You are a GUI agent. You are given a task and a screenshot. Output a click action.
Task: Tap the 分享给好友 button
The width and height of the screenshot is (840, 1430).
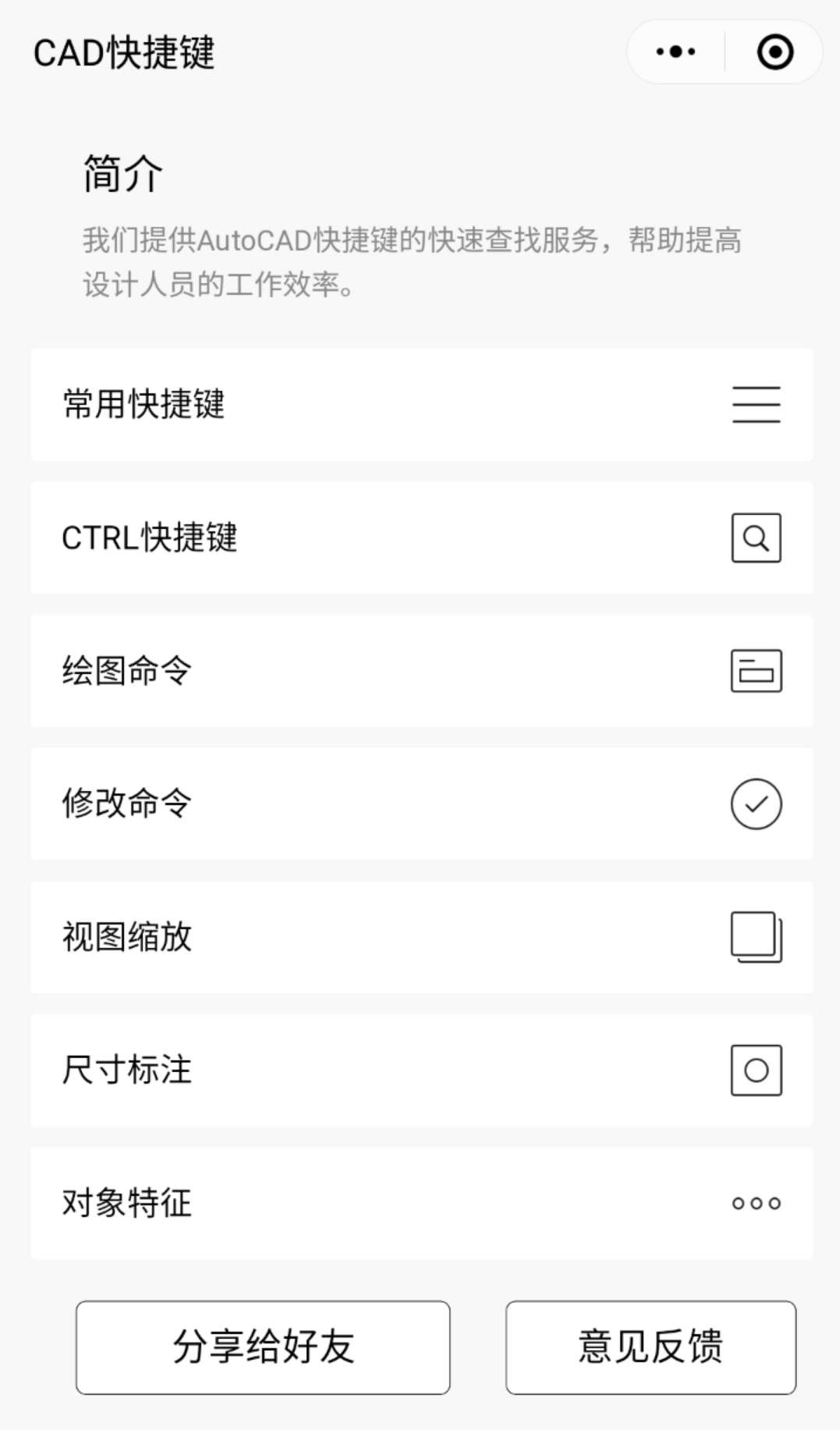coord(263,1347)
